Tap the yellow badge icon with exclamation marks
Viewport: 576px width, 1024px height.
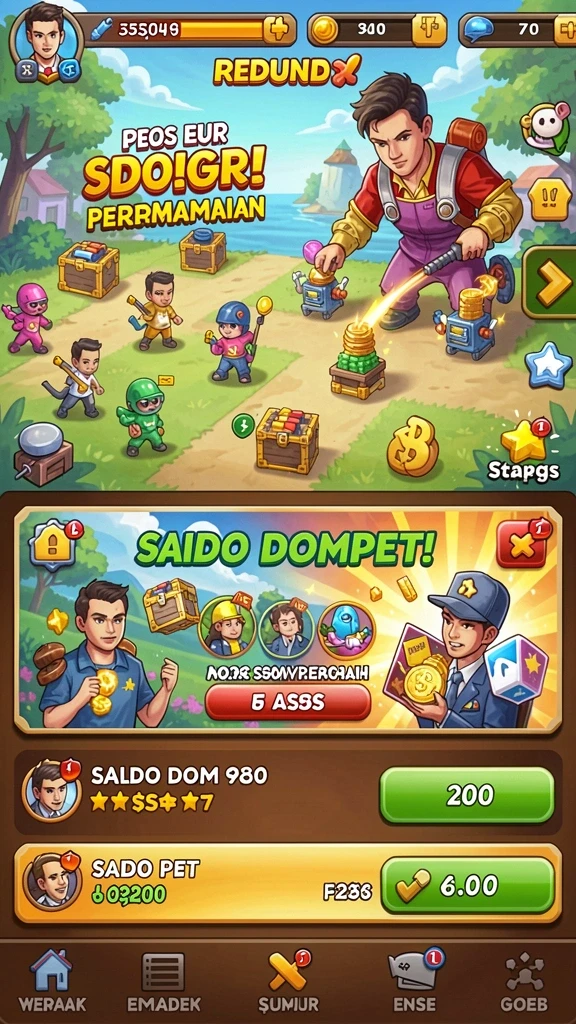click(x=550, y=200)
